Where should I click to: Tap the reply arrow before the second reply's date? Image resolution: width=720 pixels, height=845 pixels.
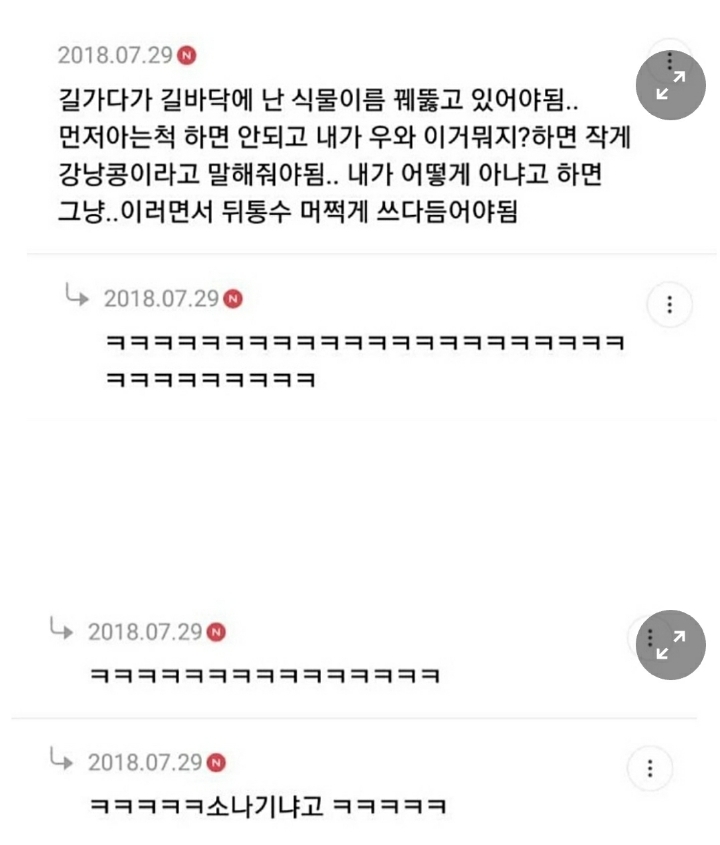(62, 631)
